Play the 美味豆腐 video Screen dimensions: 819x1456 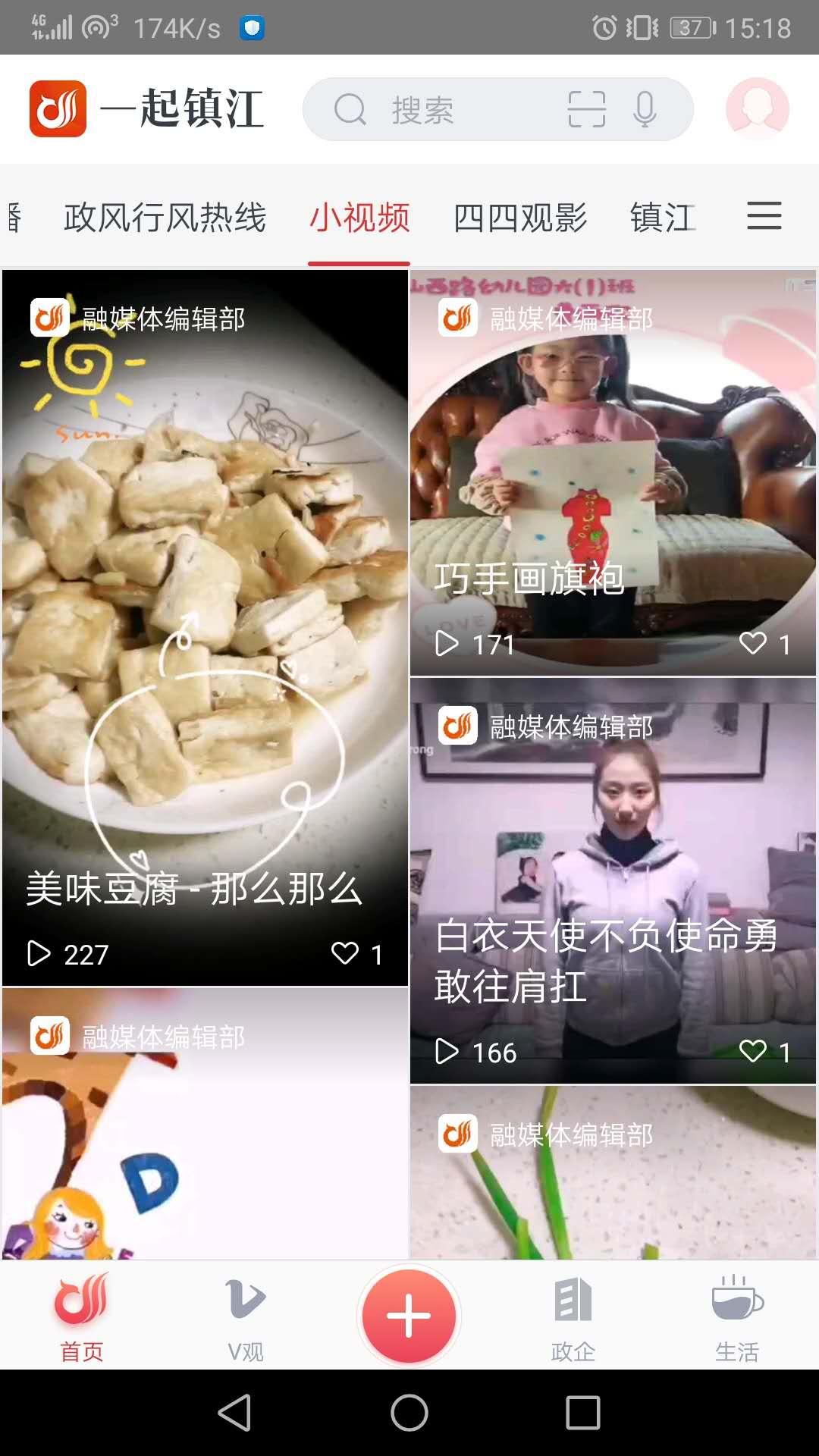click(x=205, y=607)
